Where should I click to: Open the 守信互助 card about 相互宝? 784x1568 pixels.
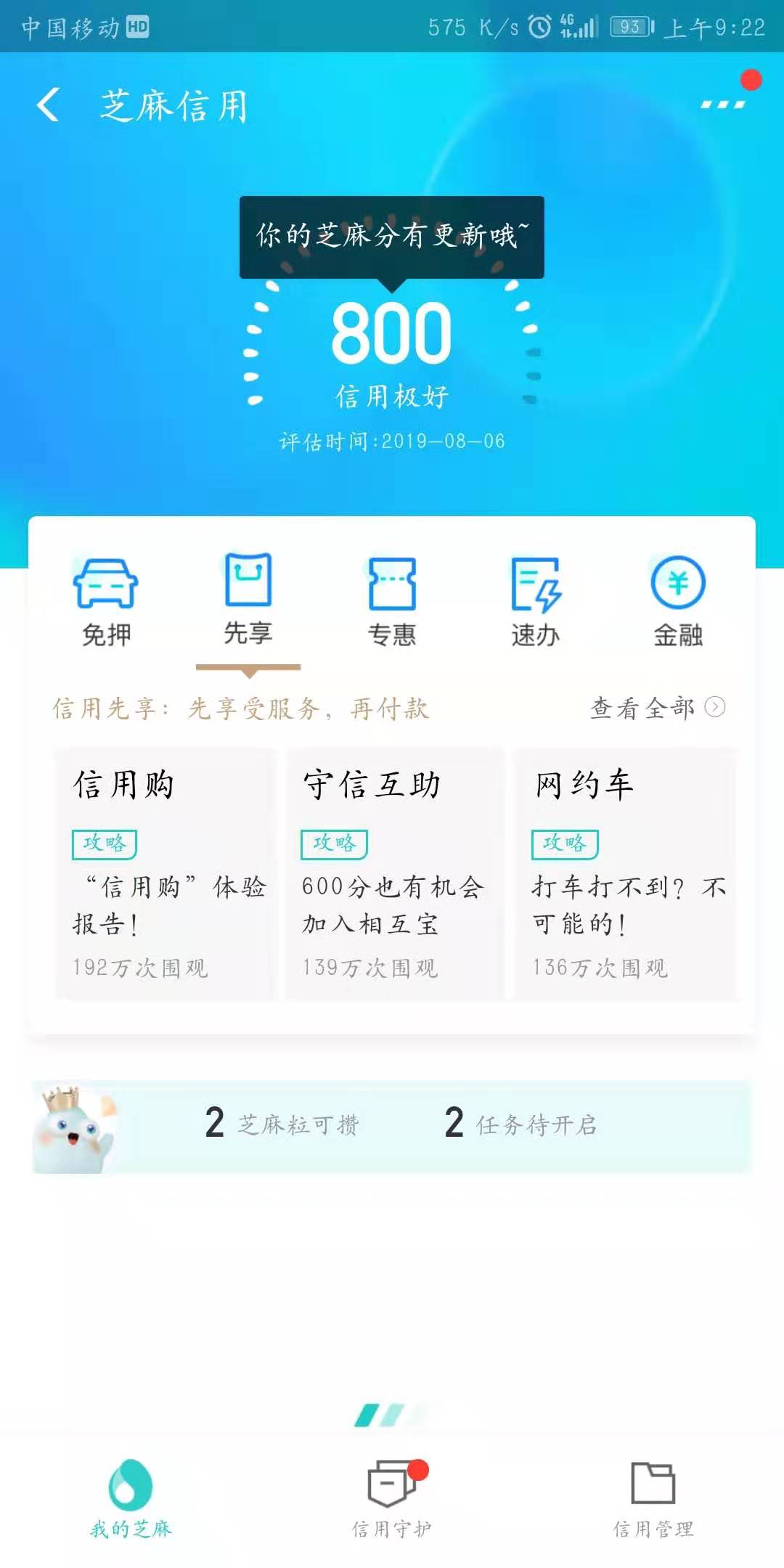396,871
